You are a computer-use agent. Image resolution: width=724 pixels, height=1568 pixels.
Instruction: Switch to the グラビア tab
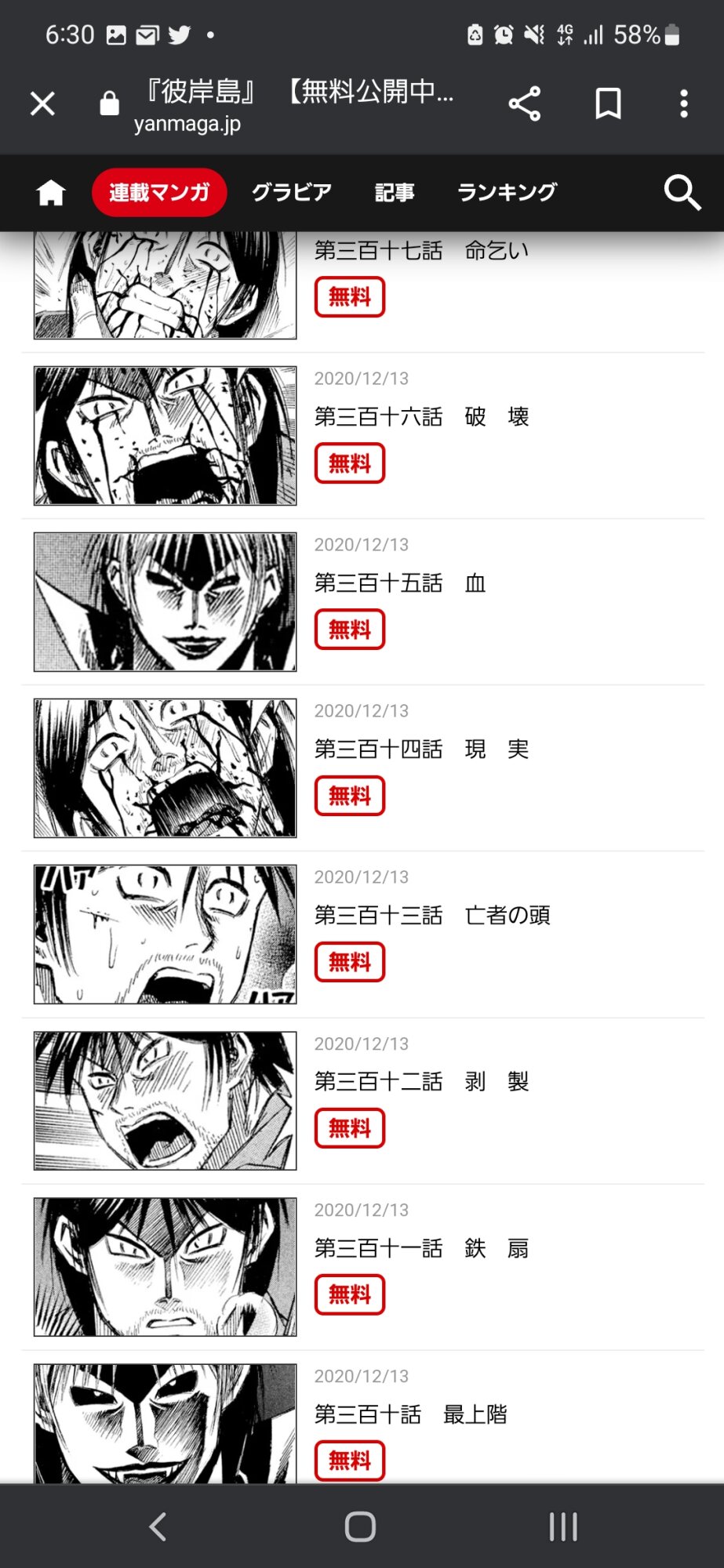click(292, 192)
